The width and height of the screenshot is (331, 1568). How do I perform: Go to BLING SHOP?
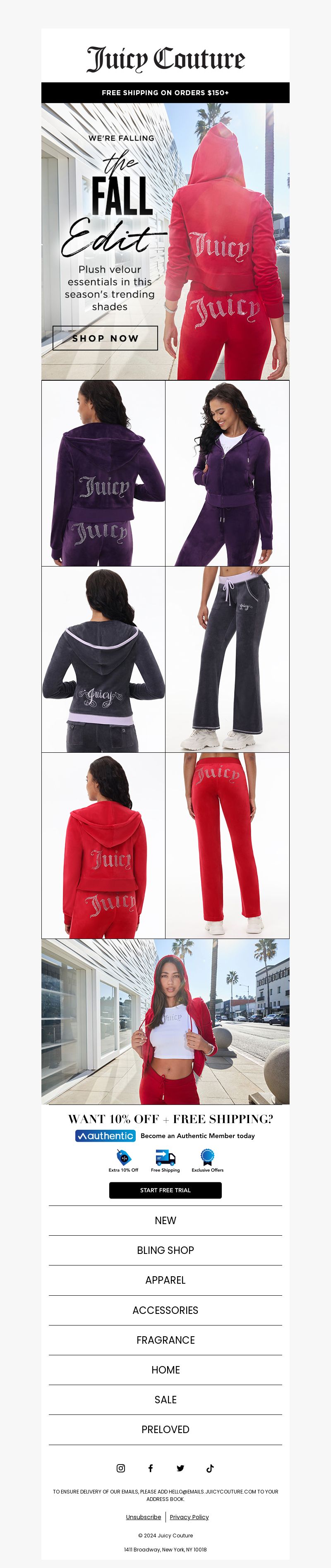(165, 1250)
